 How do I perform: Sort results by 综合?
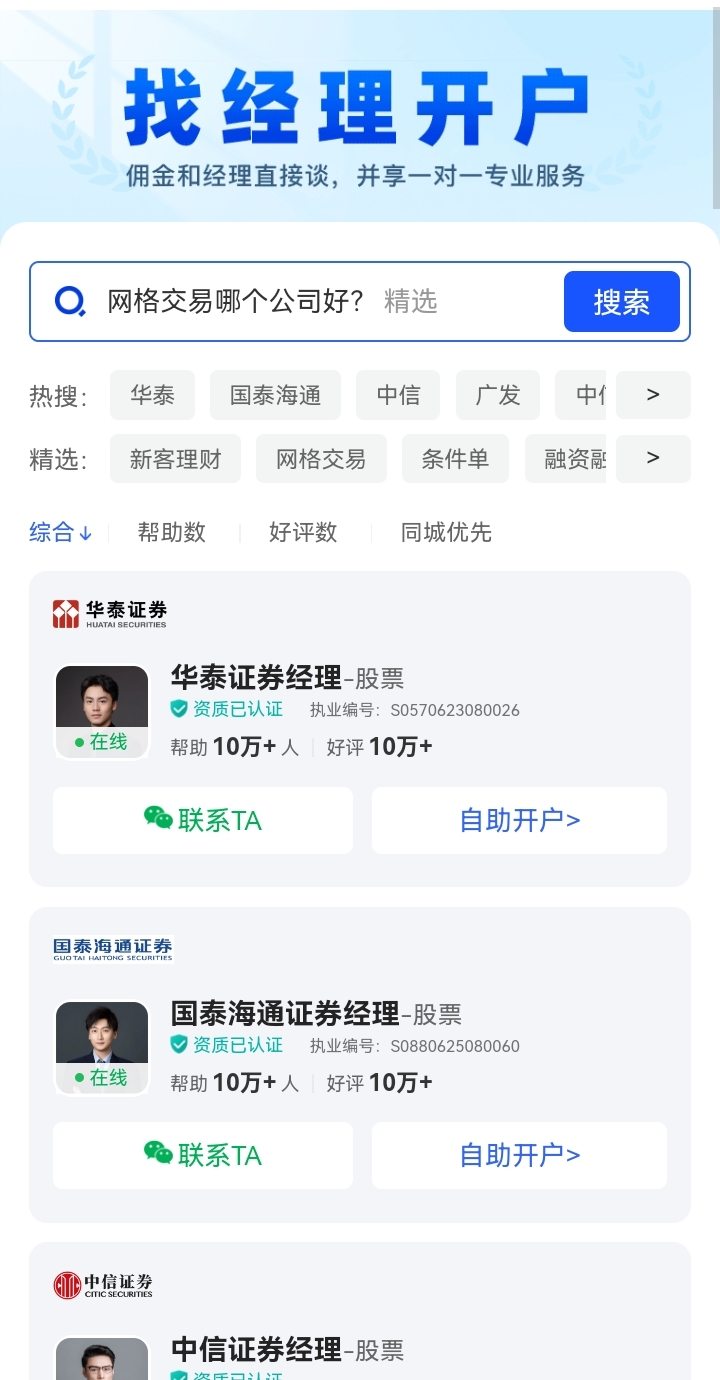(x=61, y=532)
